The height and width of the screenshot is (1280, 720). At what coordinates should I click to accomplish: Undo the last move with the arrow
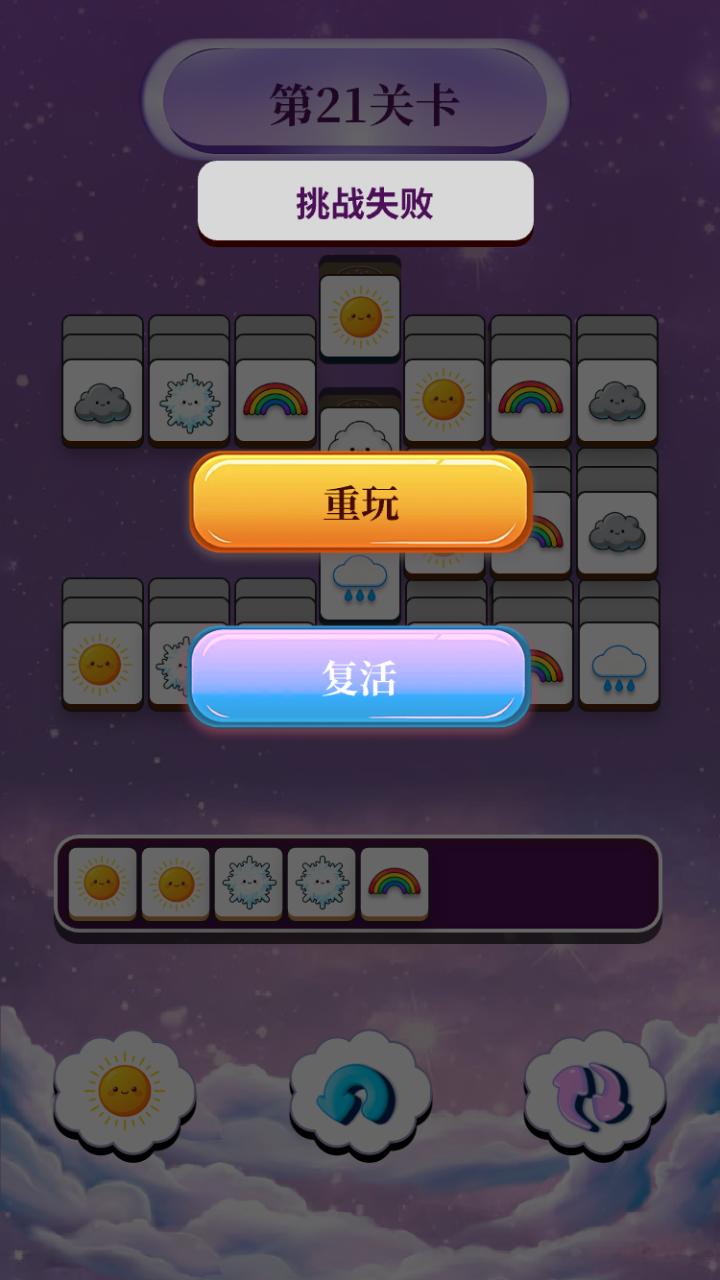click(360, 1094)
